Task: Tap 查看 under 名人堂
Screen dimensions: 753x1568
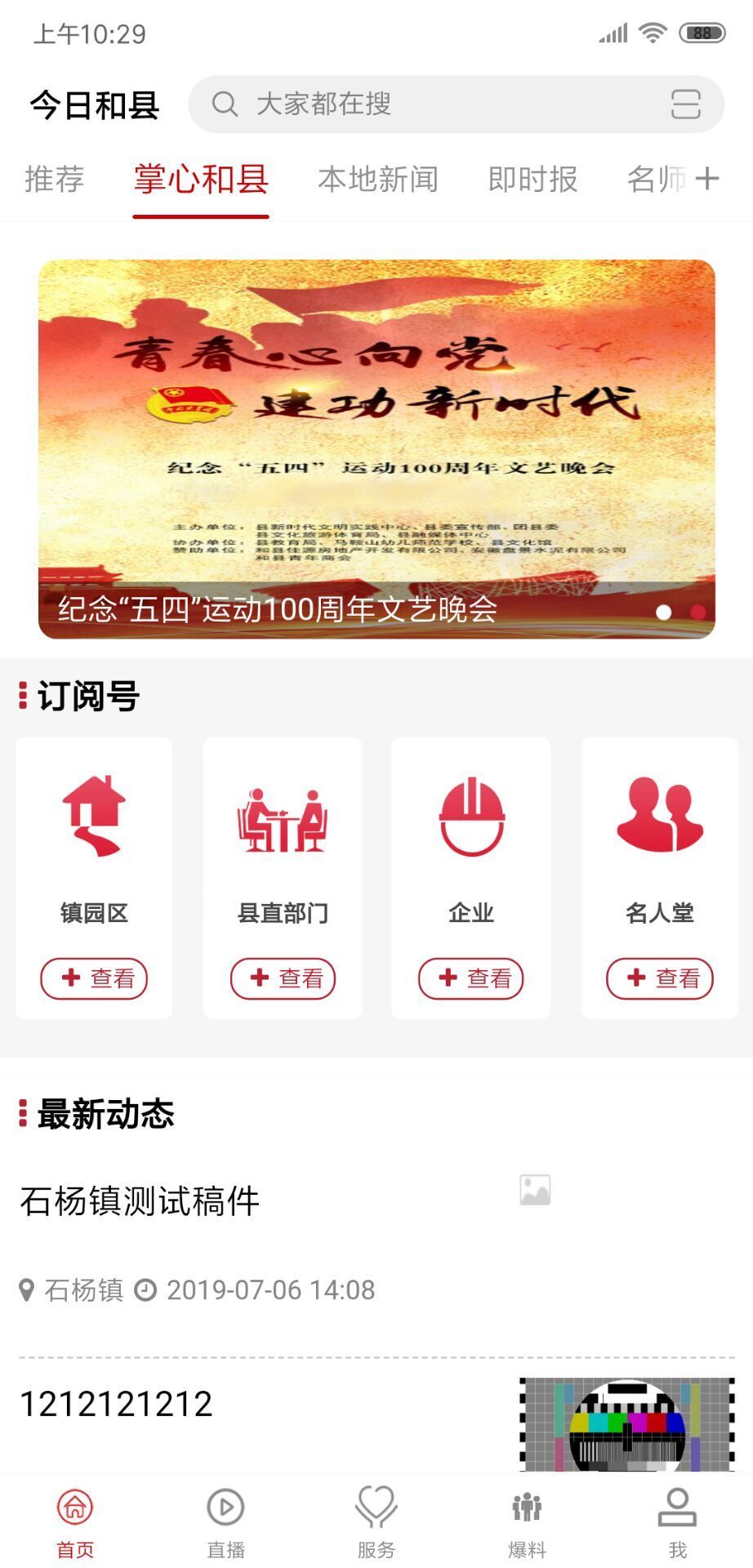Action: click(660, 978)
